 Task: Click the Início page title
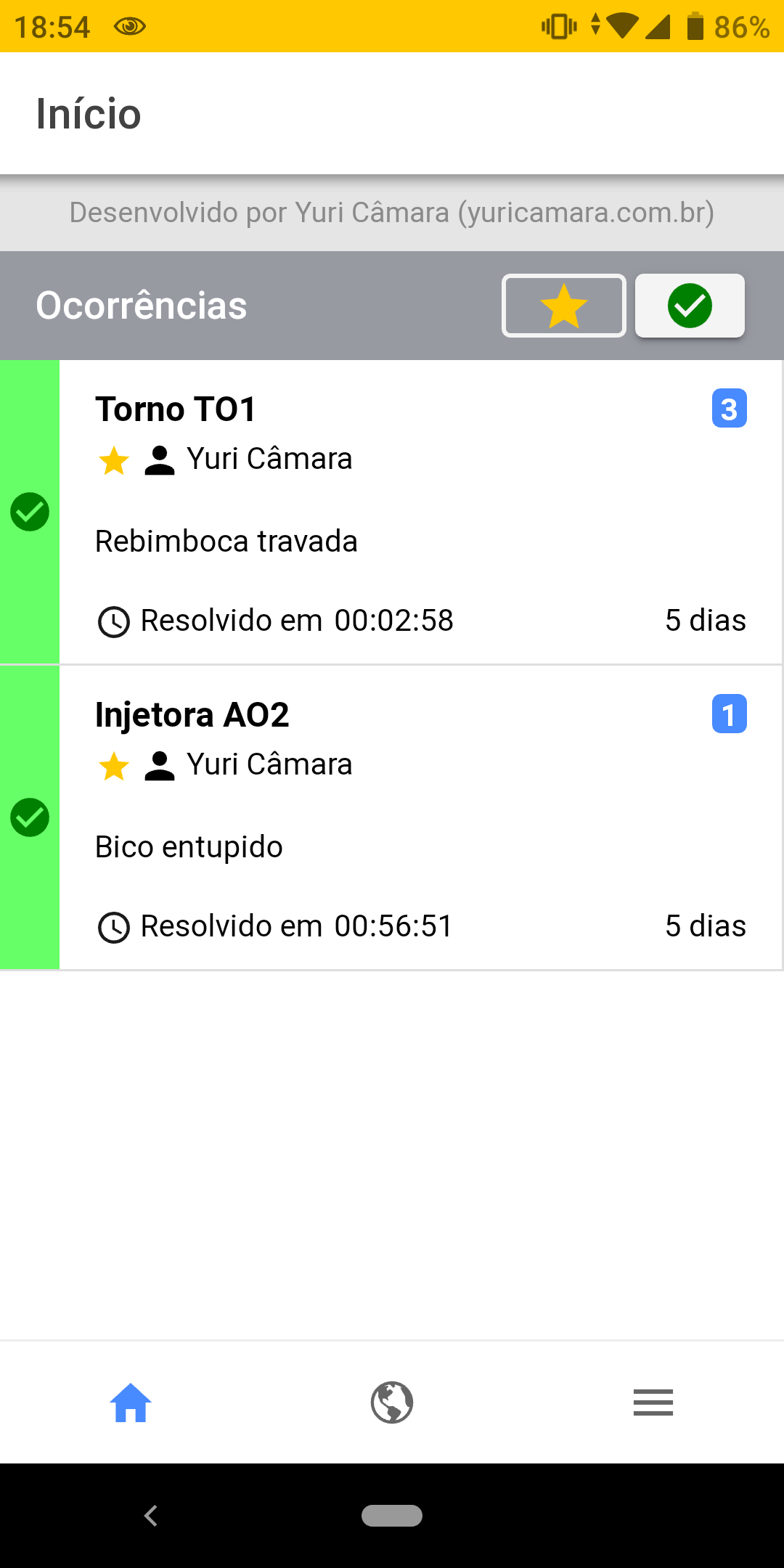click(89, 113)
